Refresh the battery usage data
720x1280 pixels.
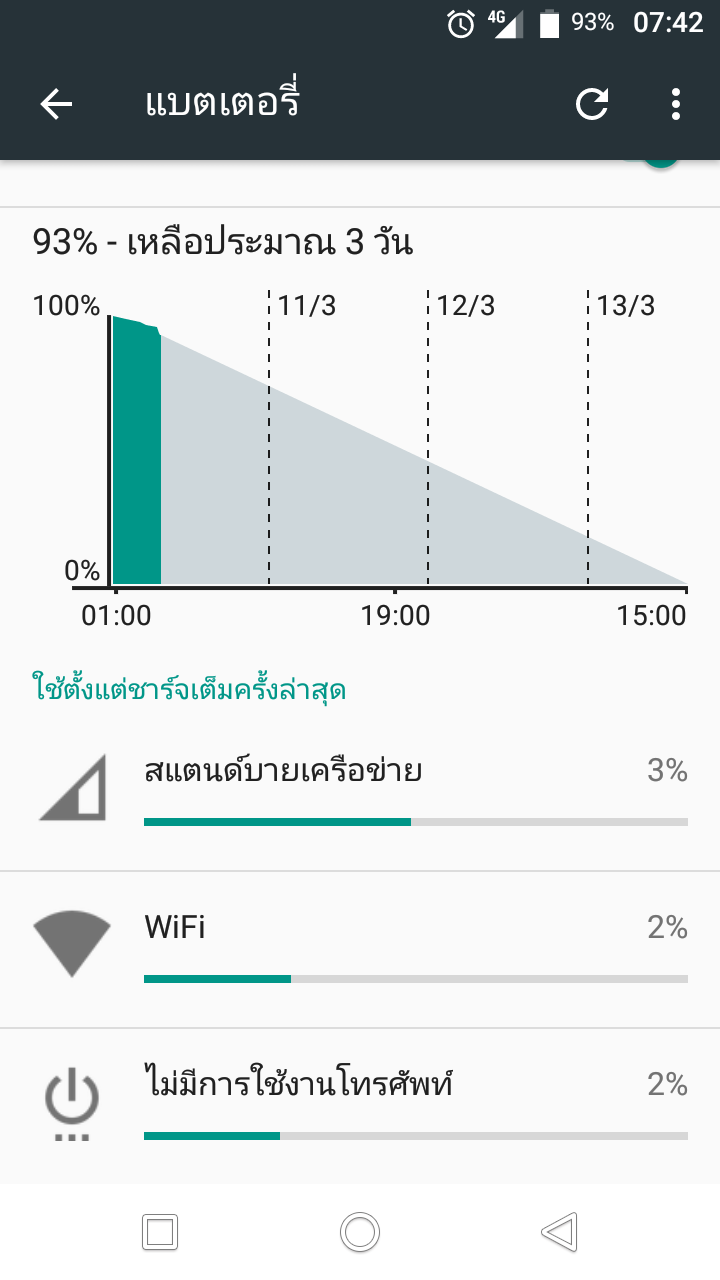tap(592, 104)
